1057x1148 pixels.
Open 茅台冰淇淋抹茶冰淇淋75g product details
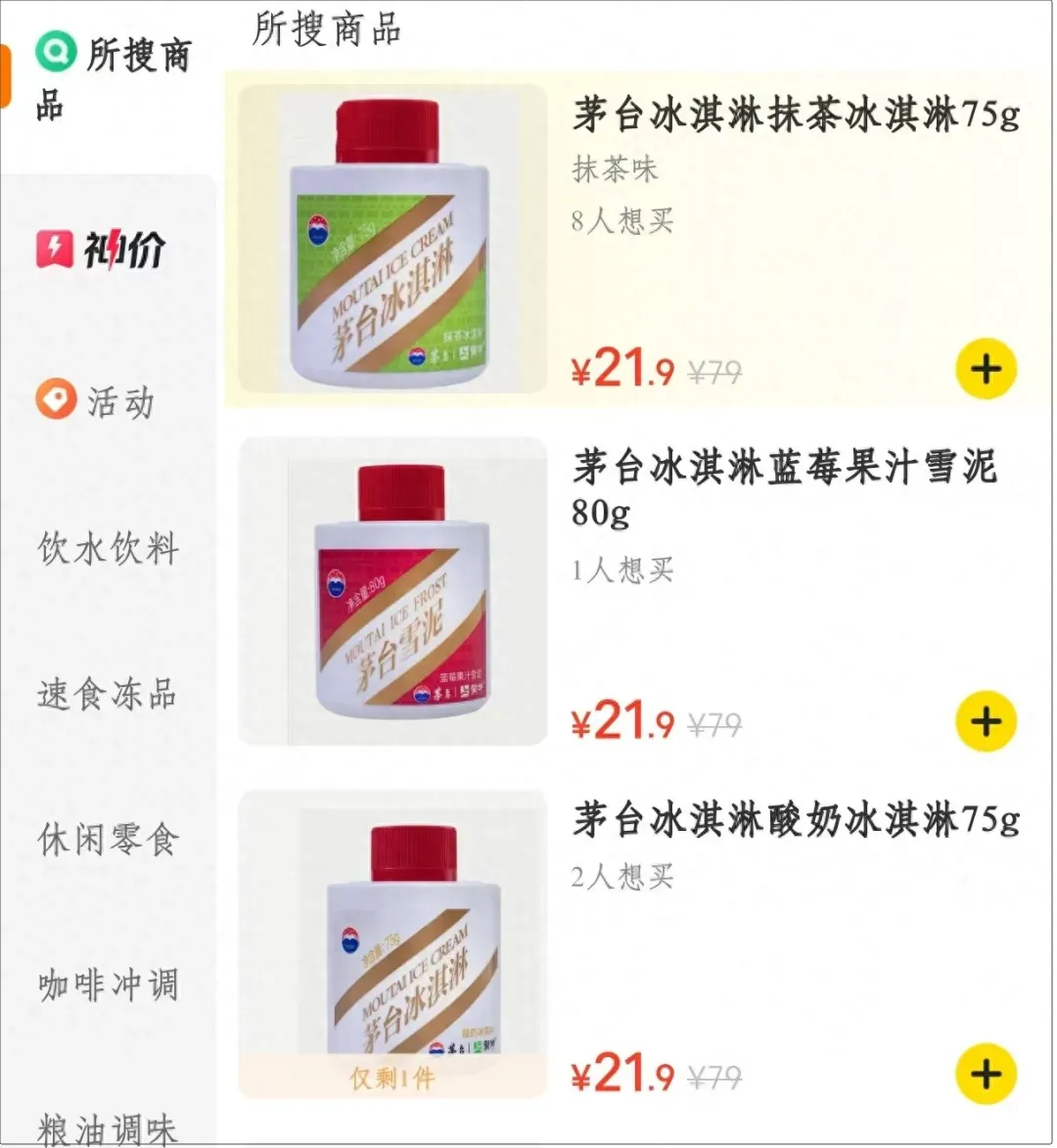coord(795,117)
